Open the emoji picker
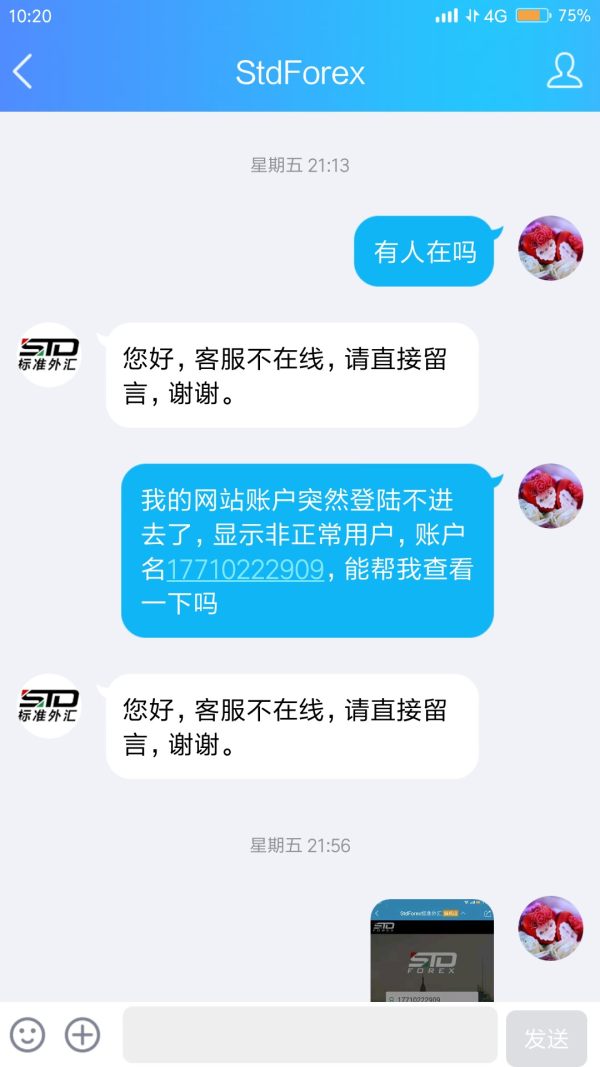This screenshot has width=600, height=1067. (27, 1035)
